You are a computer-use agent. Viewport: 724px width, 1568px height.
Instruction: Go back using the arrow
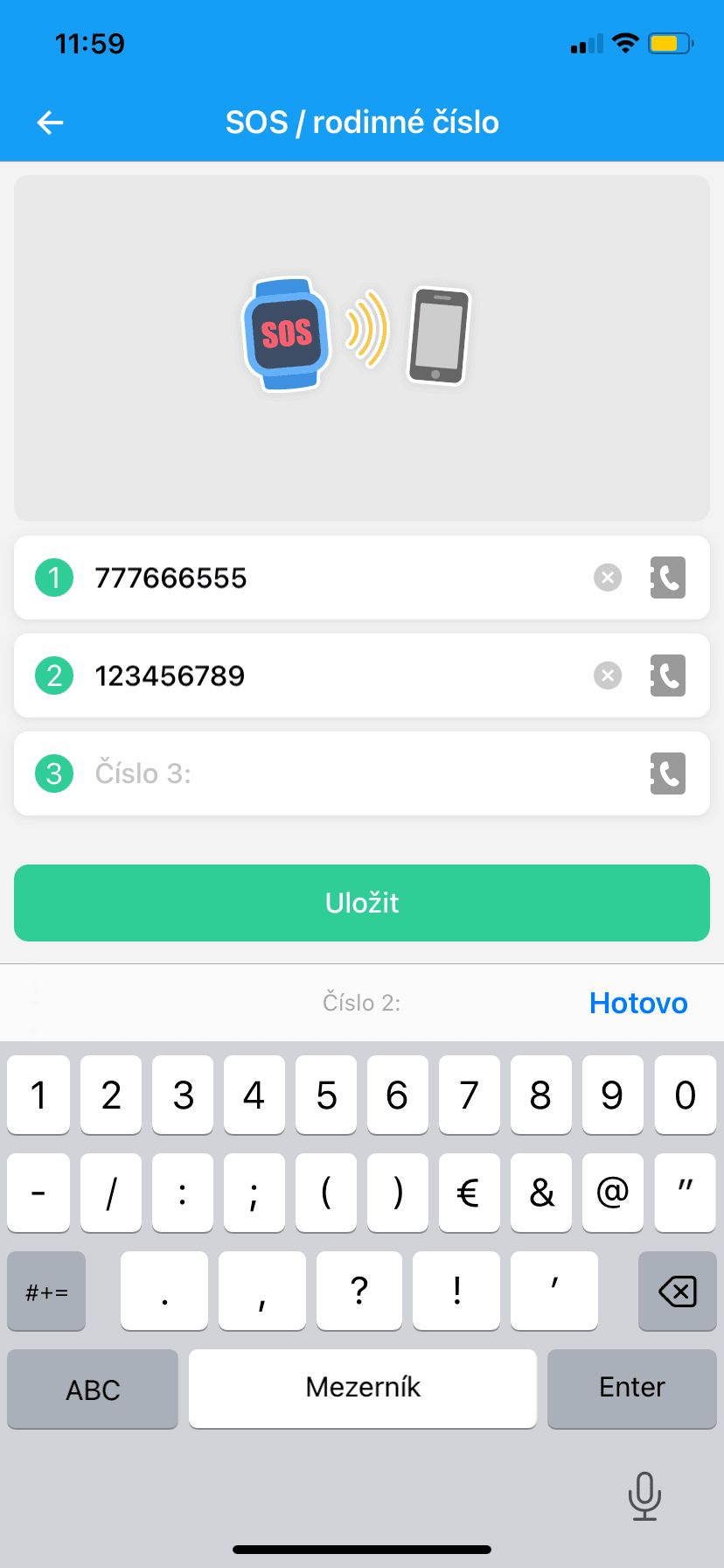[50, 122]
